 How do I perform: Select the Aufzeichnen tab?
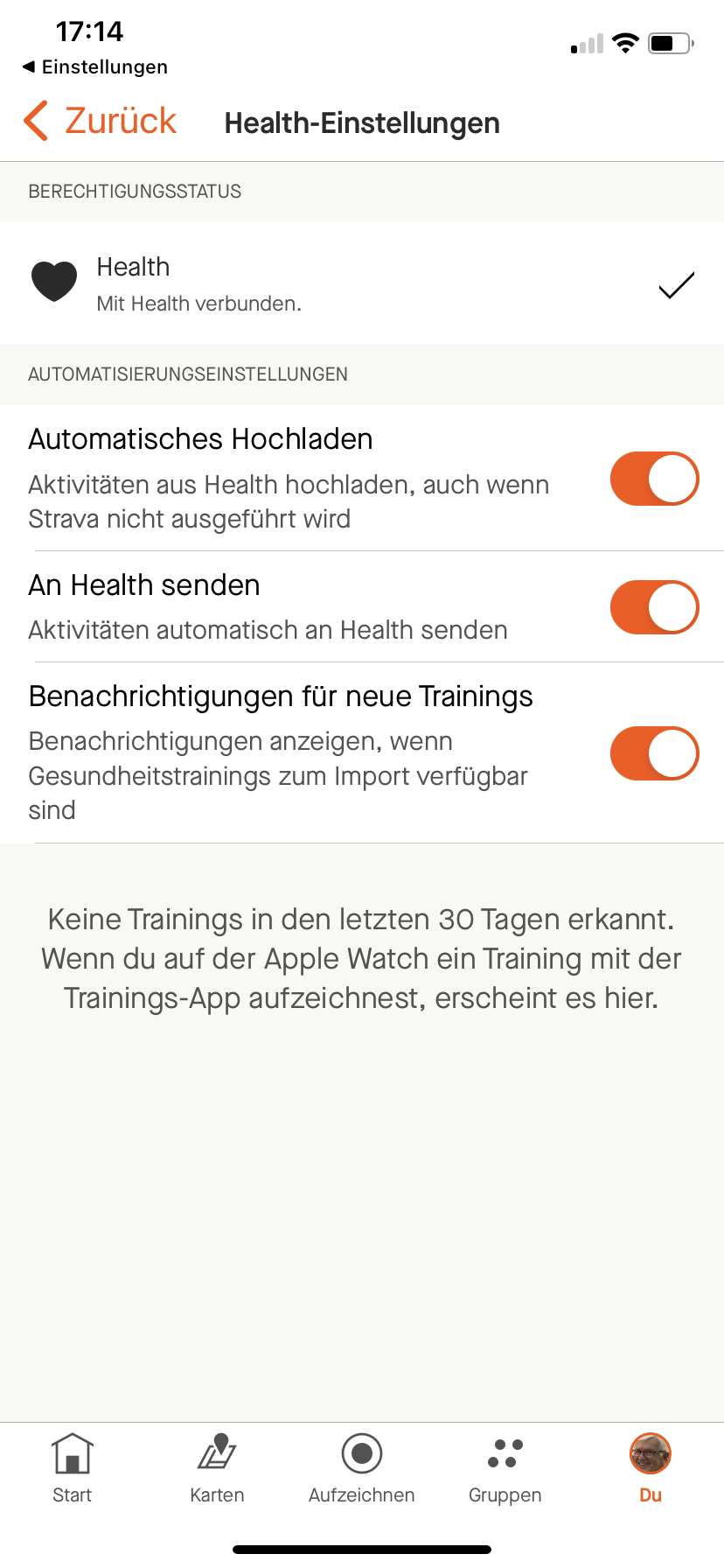pos(362,1469)
